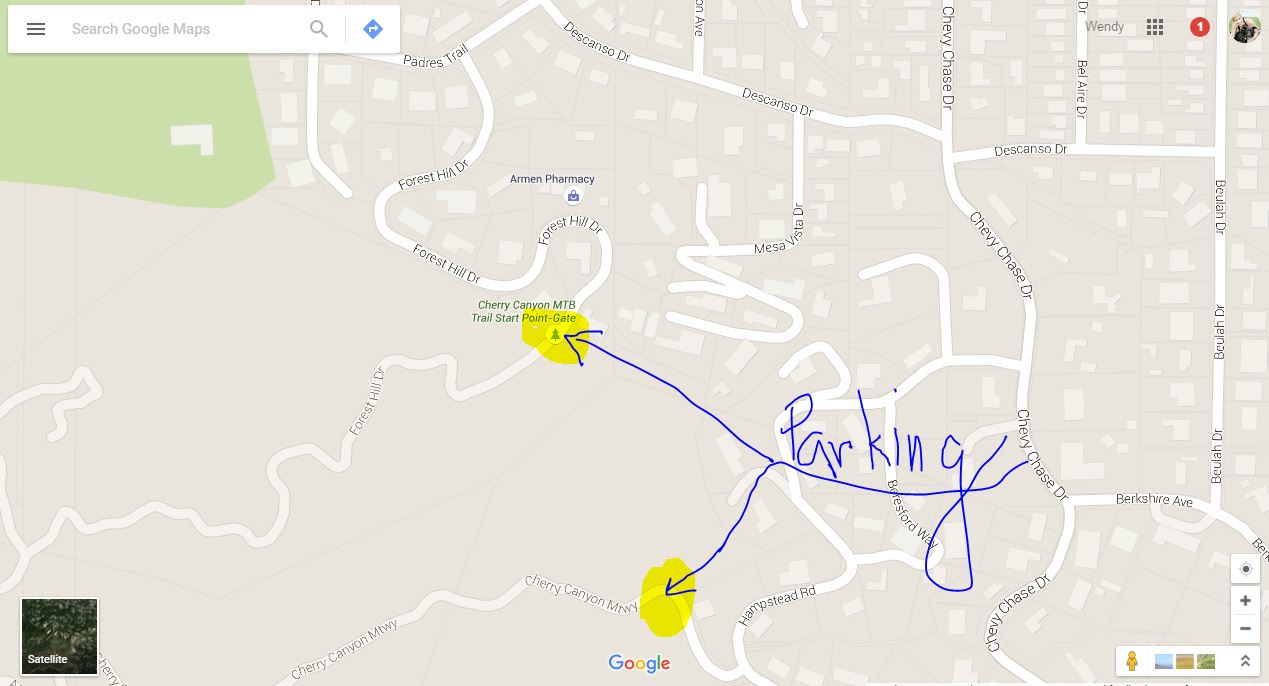Open the directions button
The width and height of the screenshot is (1269, 686).
pyautogui.click(x=373, y=29)
